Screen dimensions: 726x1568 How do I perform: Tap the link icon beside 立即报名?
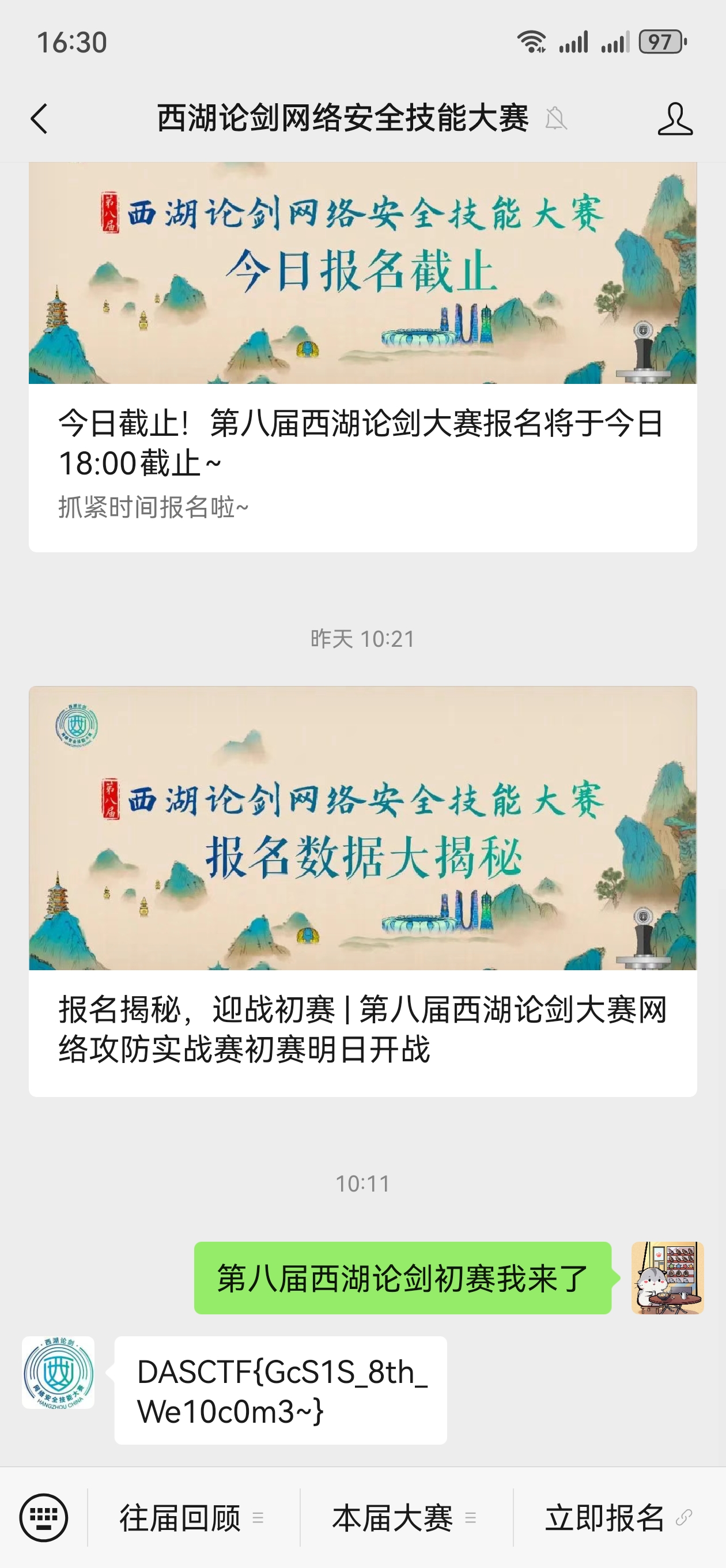pyautogui.click(x=683, y=1517)
